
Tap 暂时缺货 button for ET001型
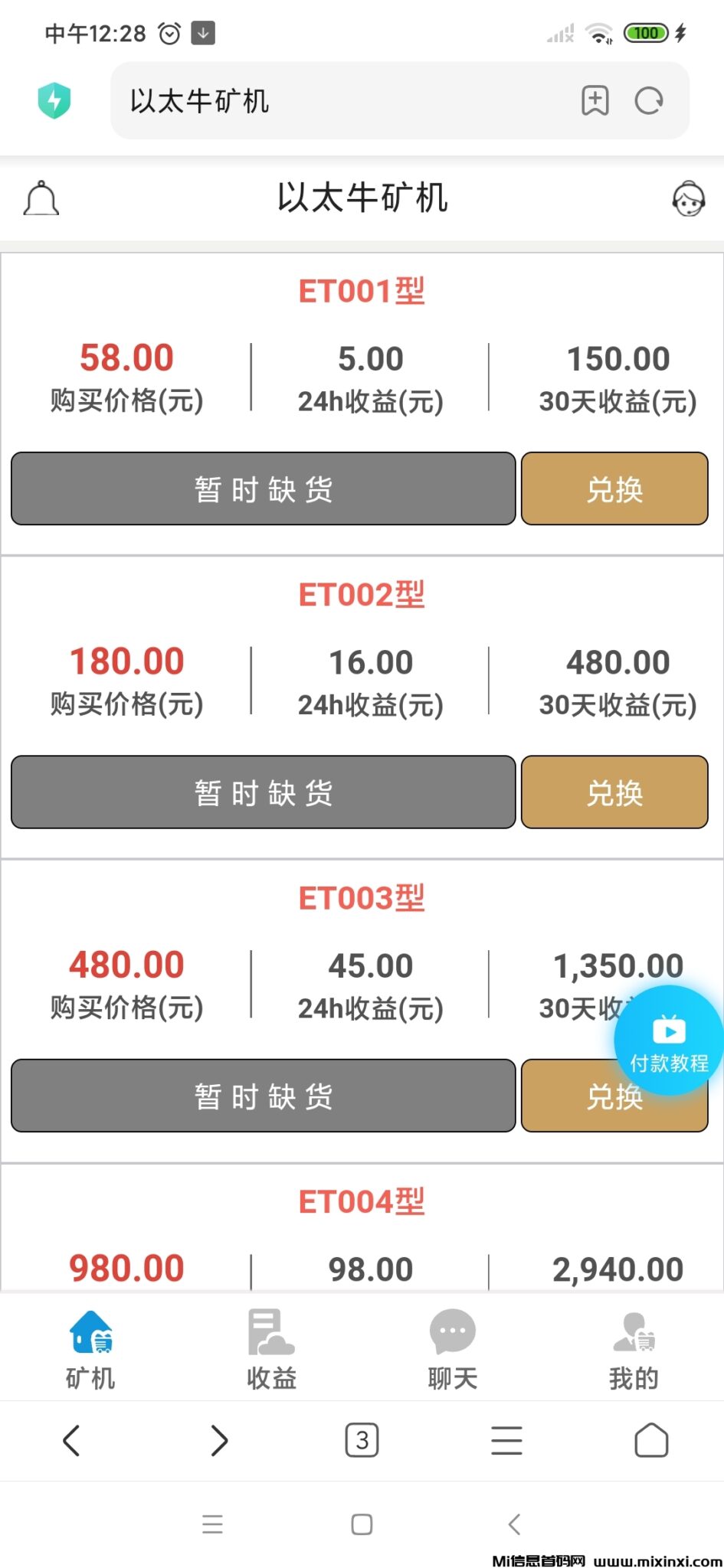(263, 489)
